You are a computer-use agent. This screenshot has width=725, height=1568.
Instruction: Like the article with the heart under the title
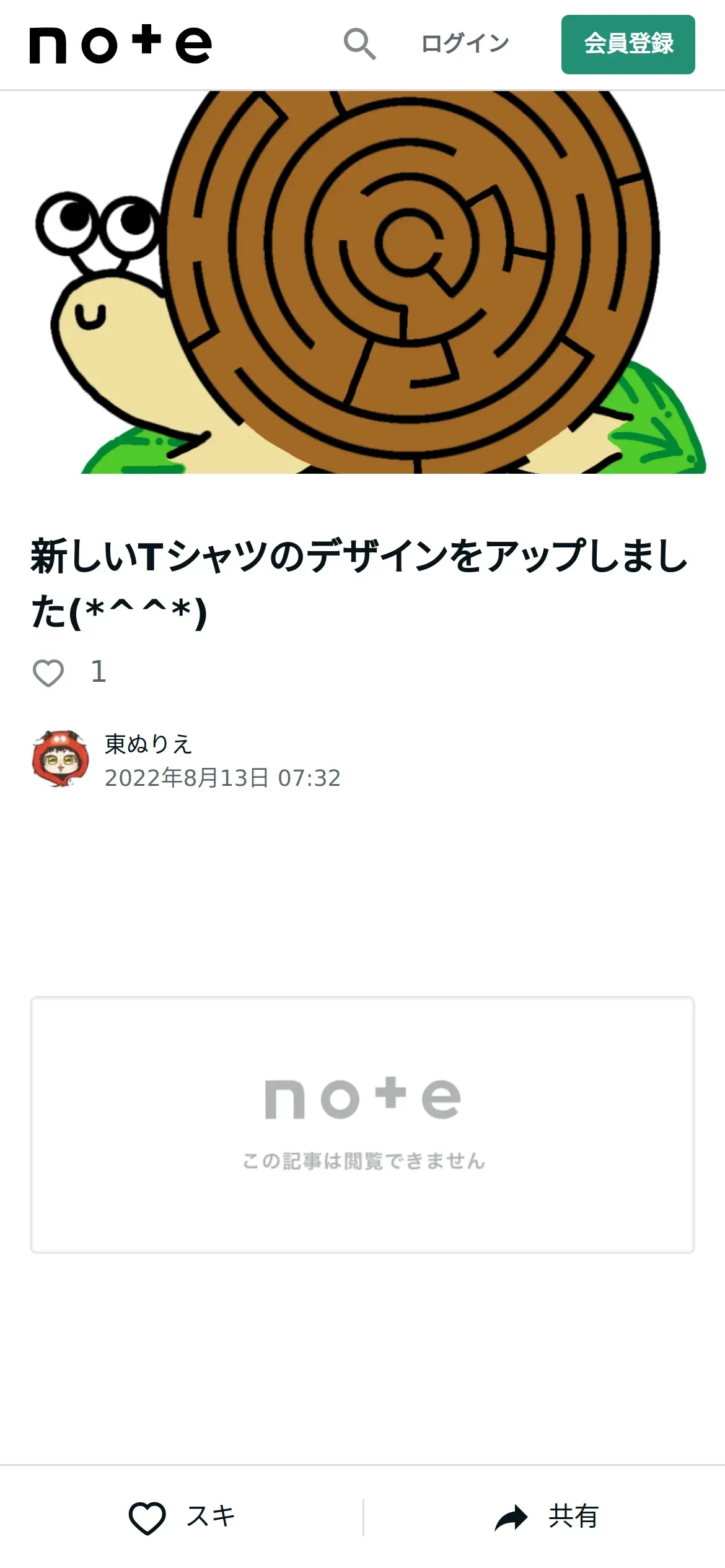pos(48,673)
